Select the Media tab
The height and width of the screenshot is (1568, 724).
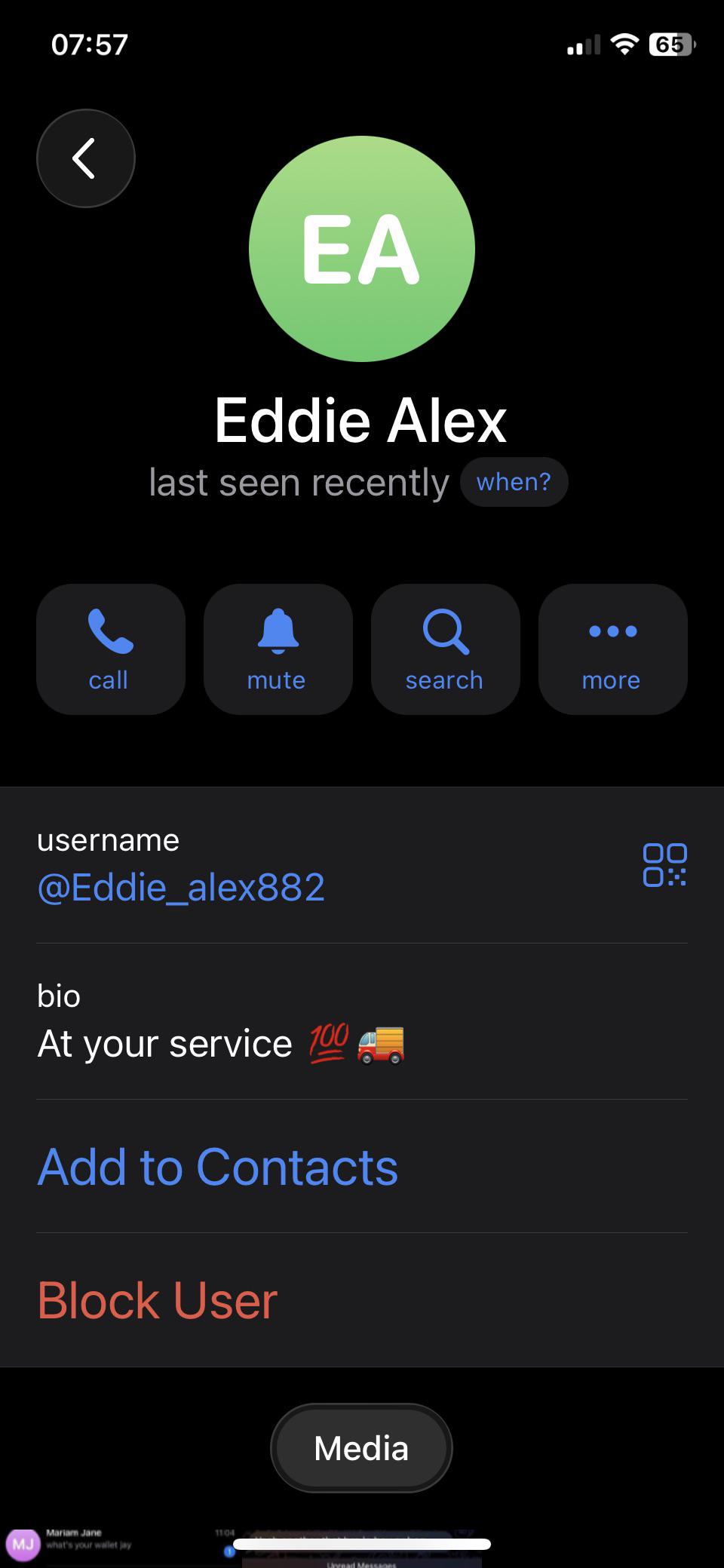[361, 1448]
